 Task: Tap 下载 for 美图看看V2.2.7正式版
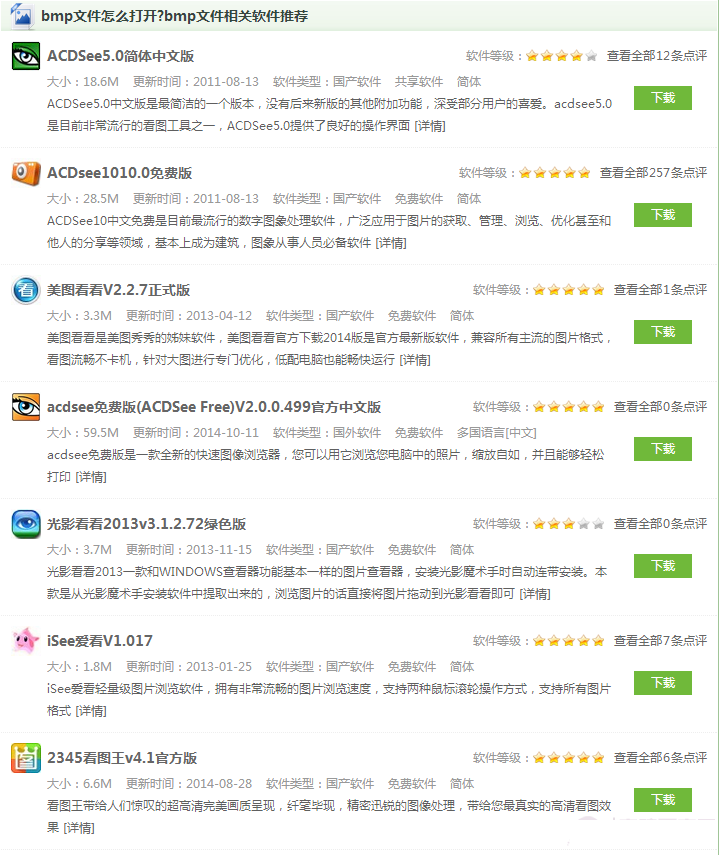point(662,332)
